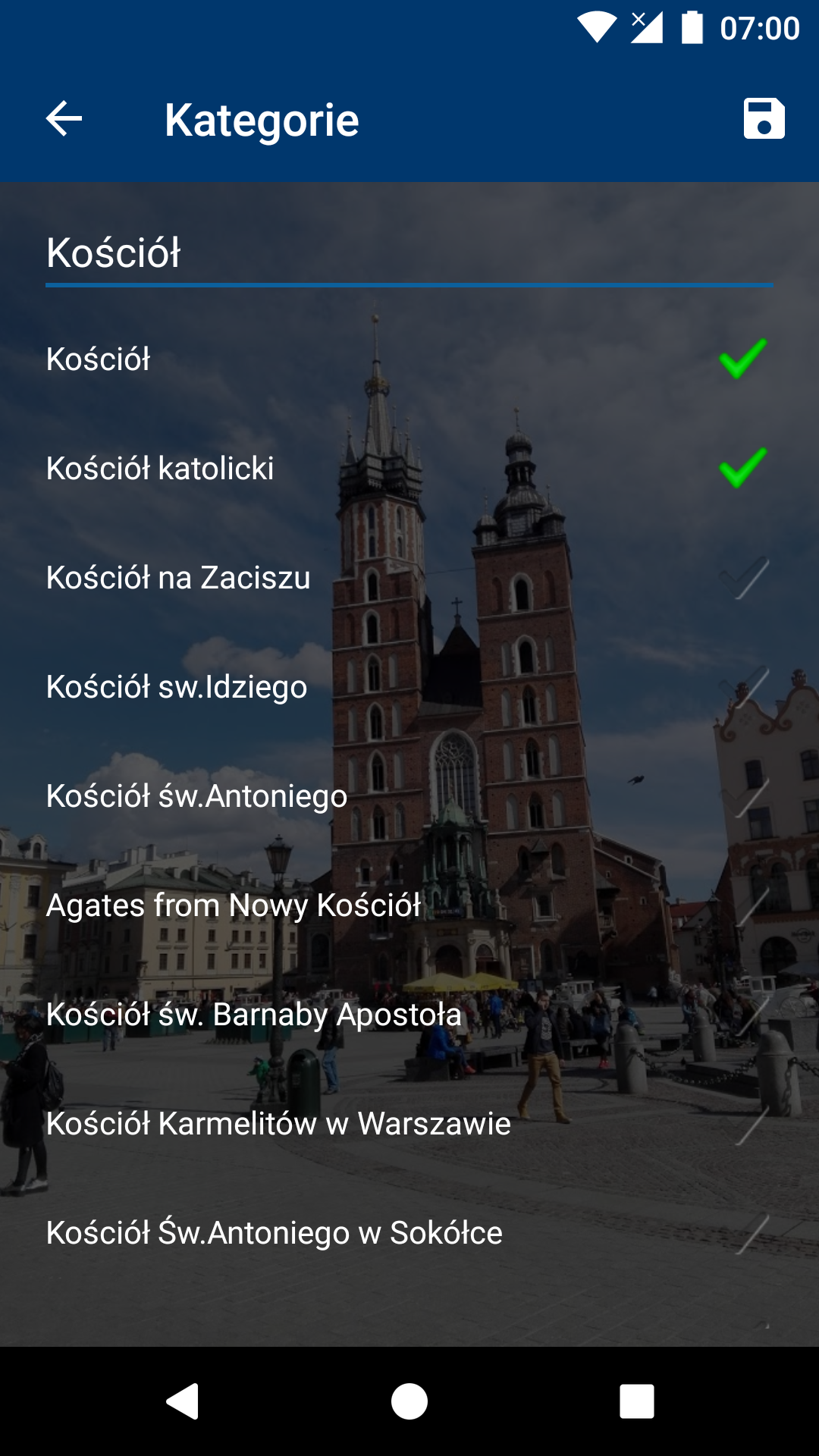Choose the Kościół św.Antoniego category
Screen dimensions: 819x1456
742,796
